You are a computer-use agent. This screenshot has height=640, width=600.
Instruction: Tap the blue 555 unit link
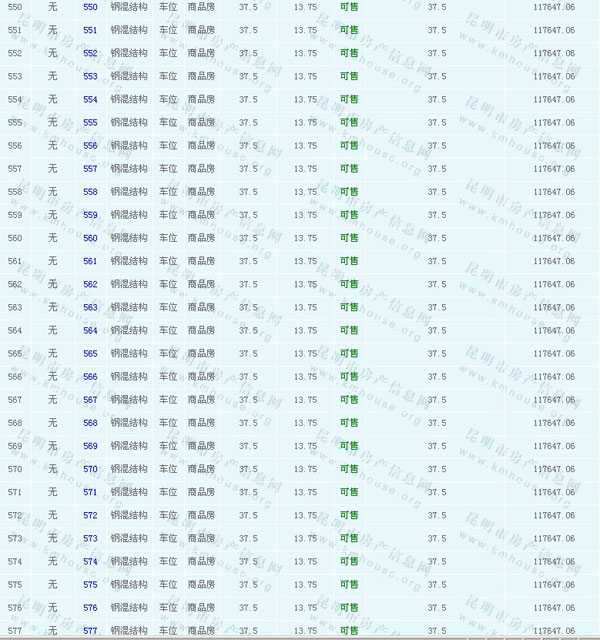coord(90,122)
